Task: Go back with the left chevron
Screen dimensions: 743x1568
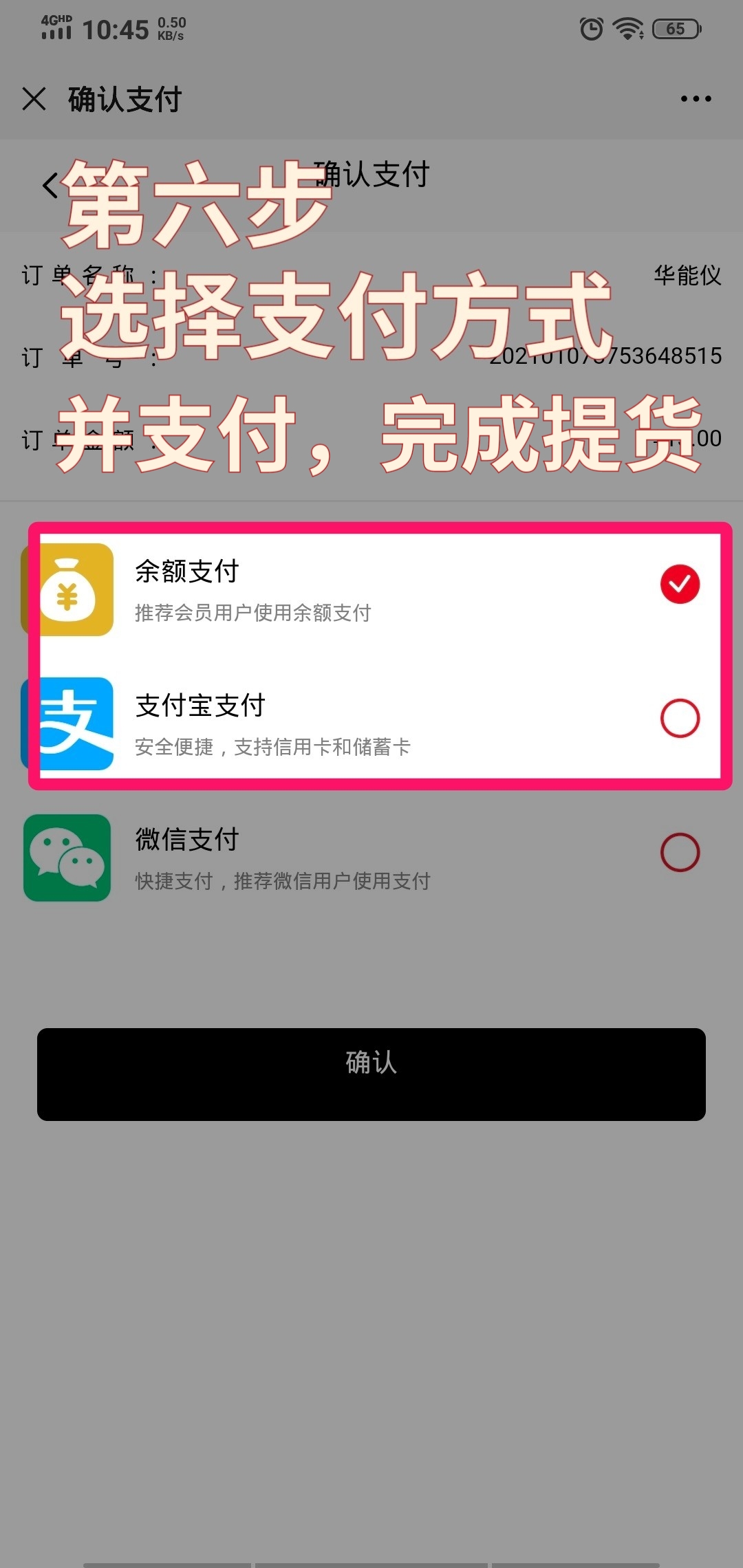Action: click(x=50, y=186)
